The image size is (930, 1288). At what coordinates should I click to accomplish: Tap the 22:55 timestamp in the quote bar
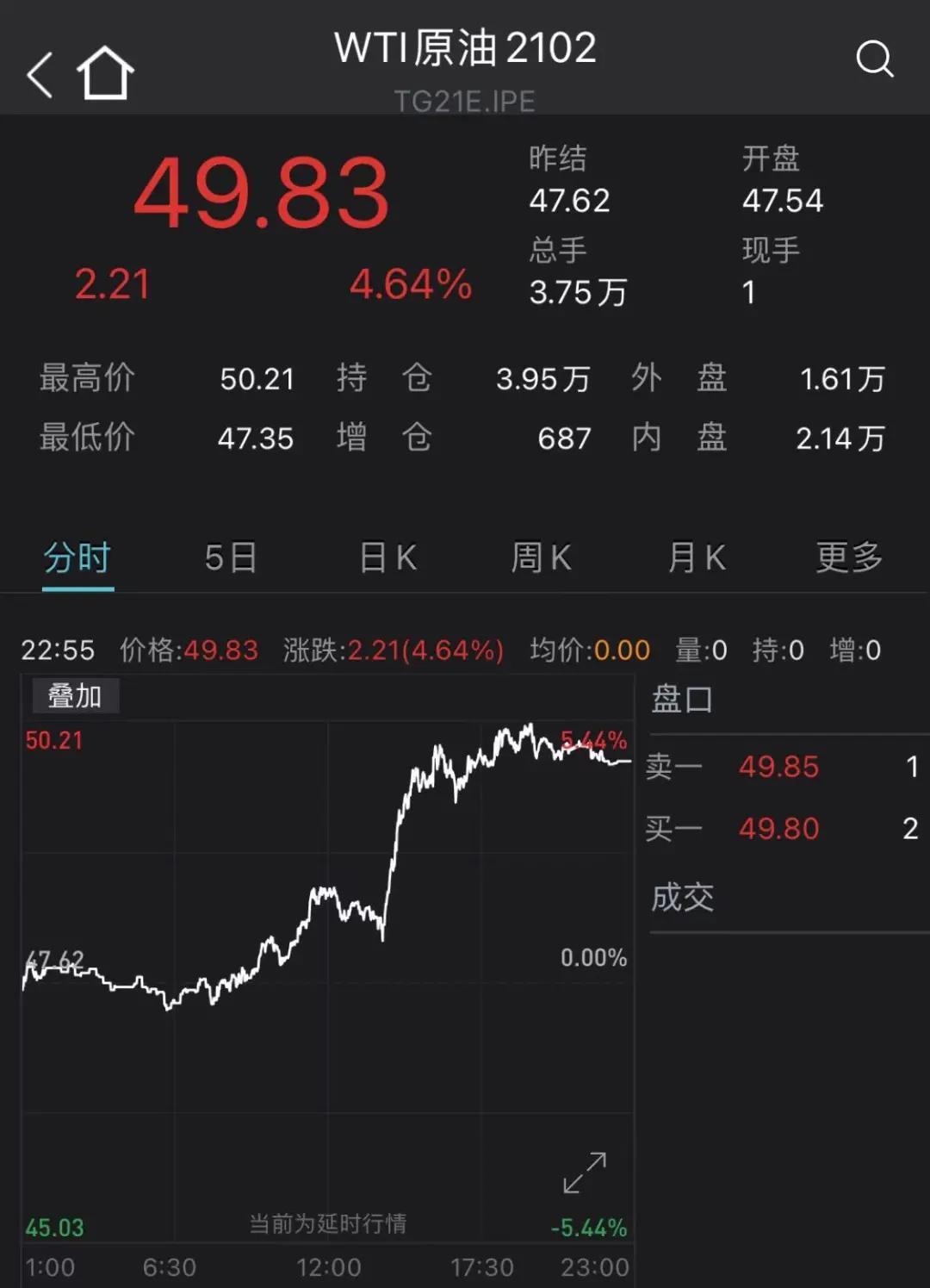click(57, 650)
